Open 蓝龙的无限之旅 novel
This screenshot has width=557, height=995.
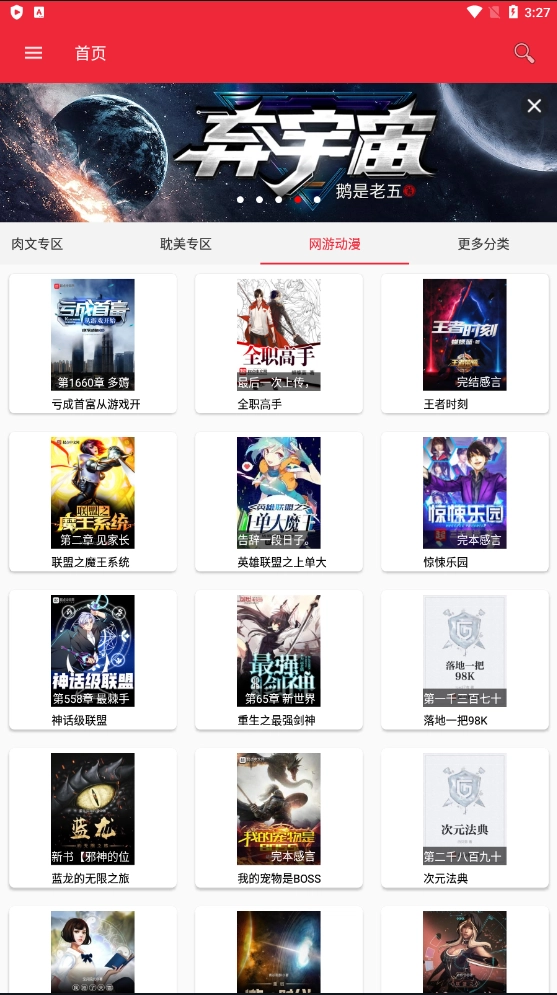click(93, 817)
